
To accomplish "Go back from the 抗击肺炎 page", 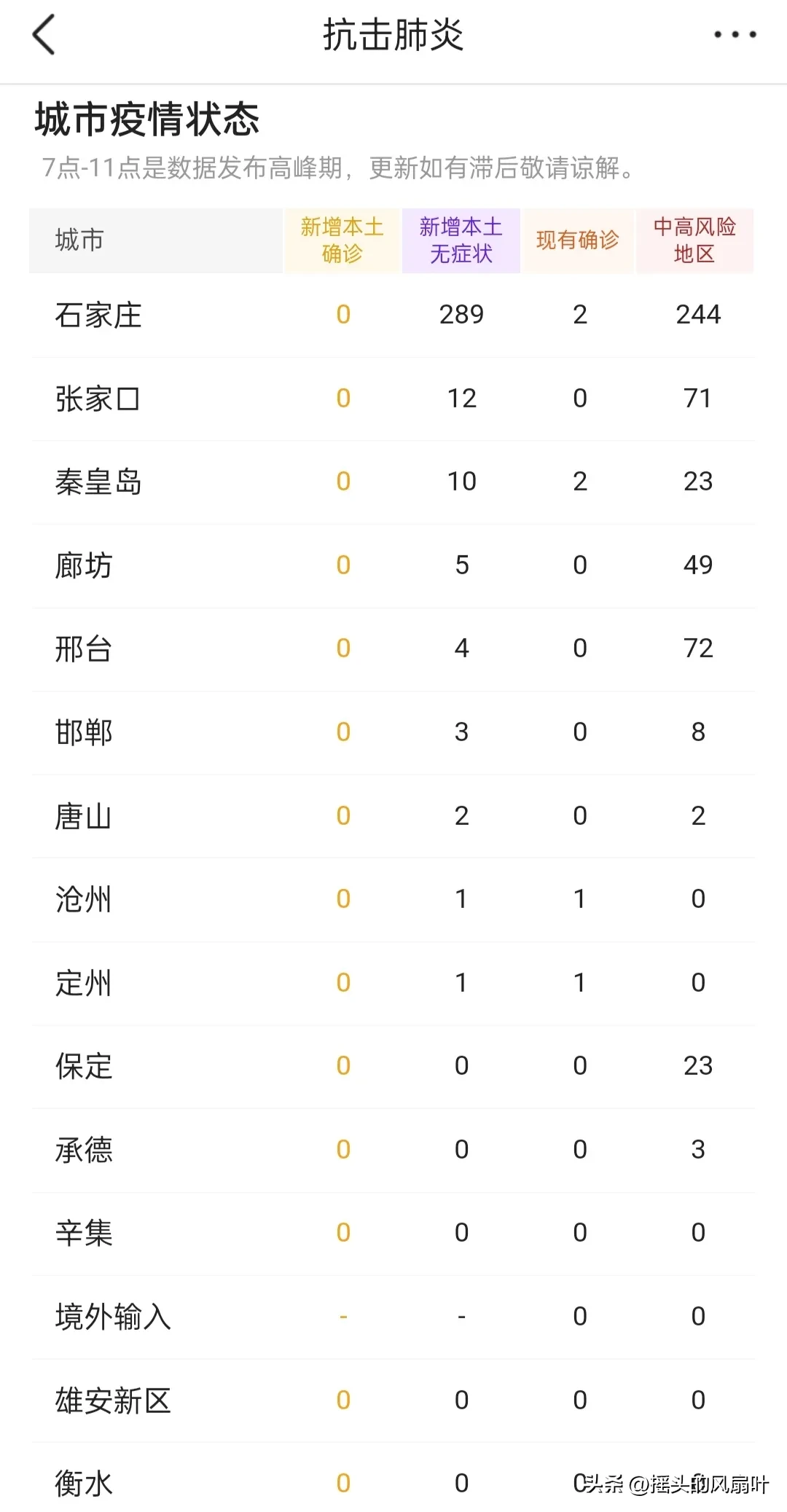I will tap(44, 35).
